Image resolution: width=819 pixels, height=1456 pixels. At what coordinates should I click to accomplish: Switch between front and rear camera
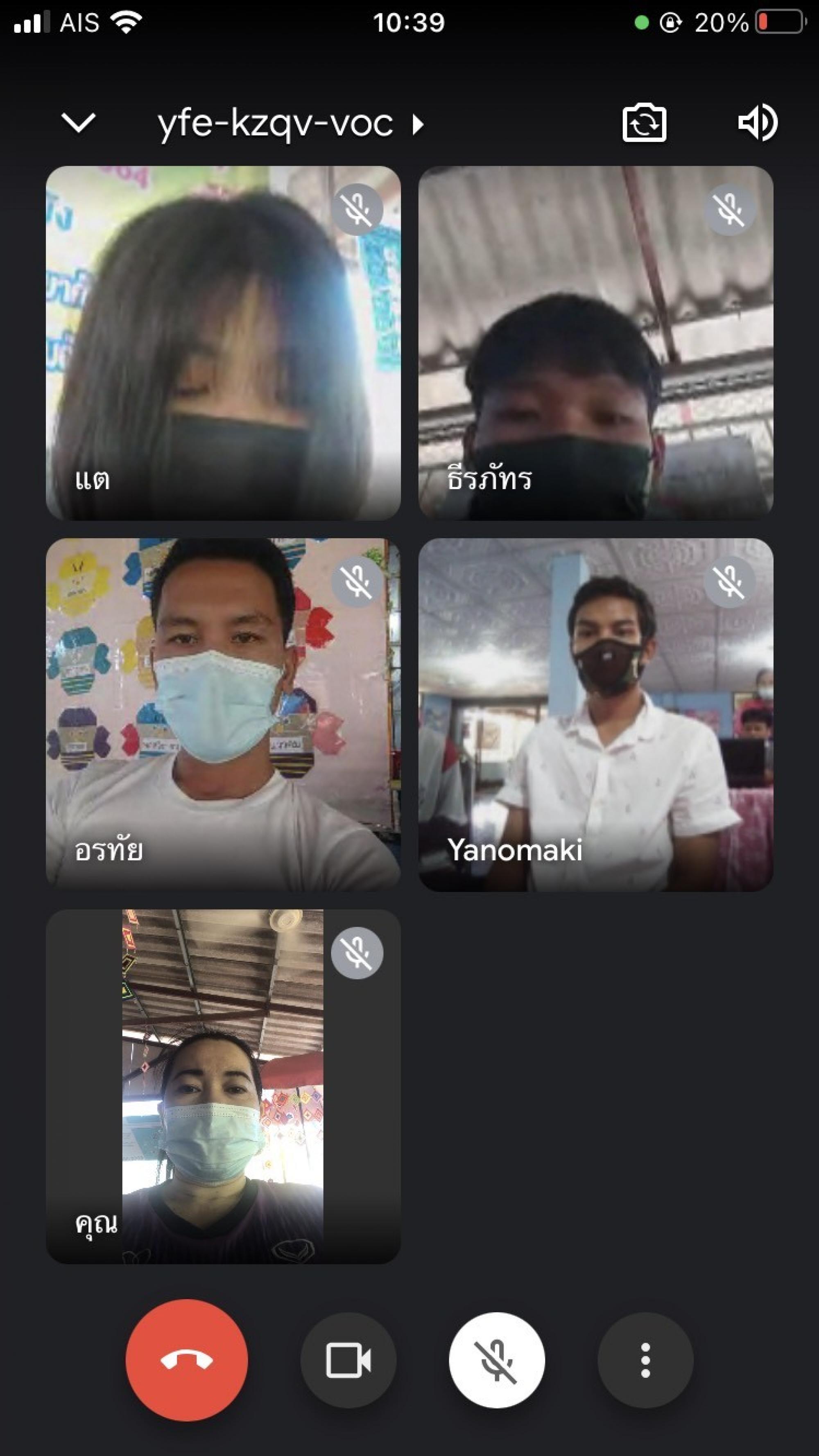click(x=644, y=123)
